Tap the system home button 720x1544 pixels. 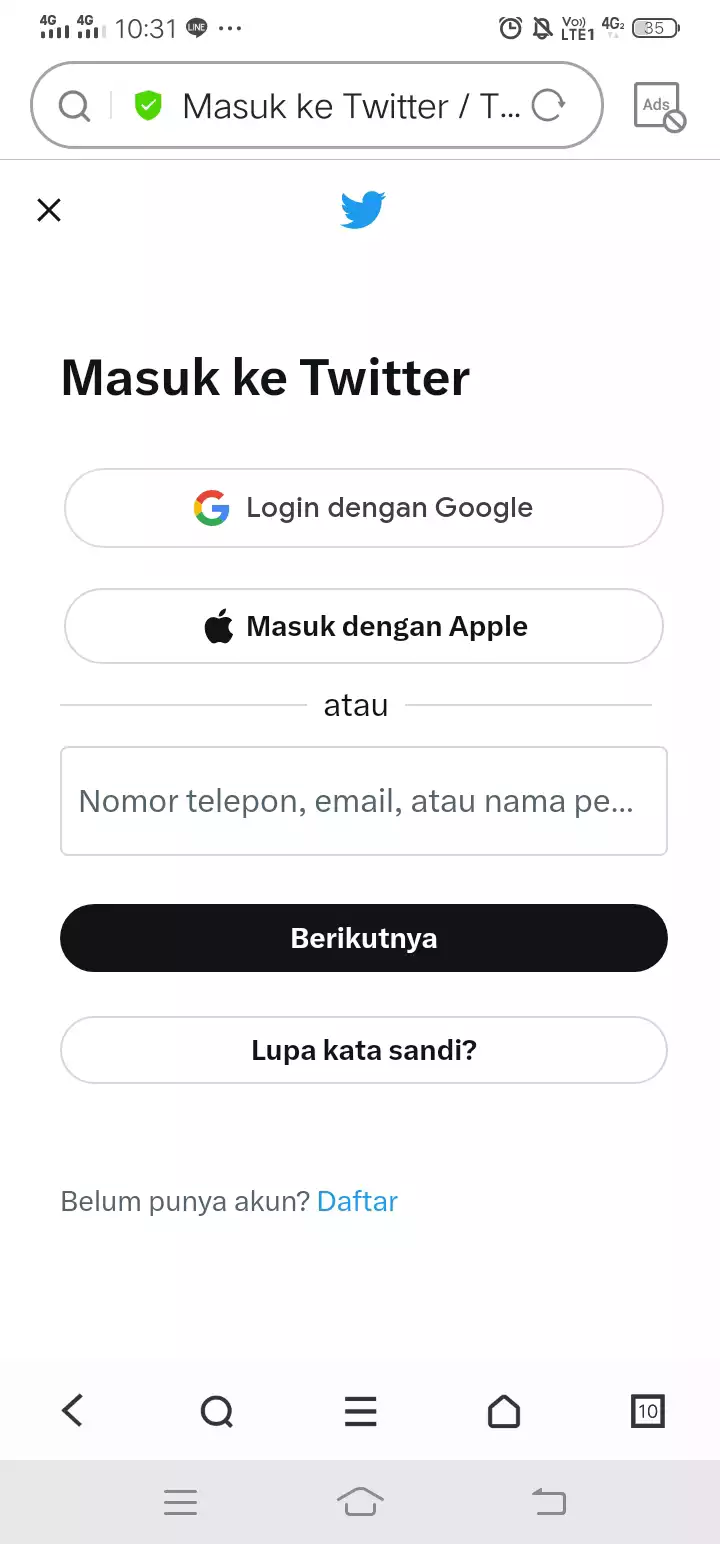point(360,1501)
